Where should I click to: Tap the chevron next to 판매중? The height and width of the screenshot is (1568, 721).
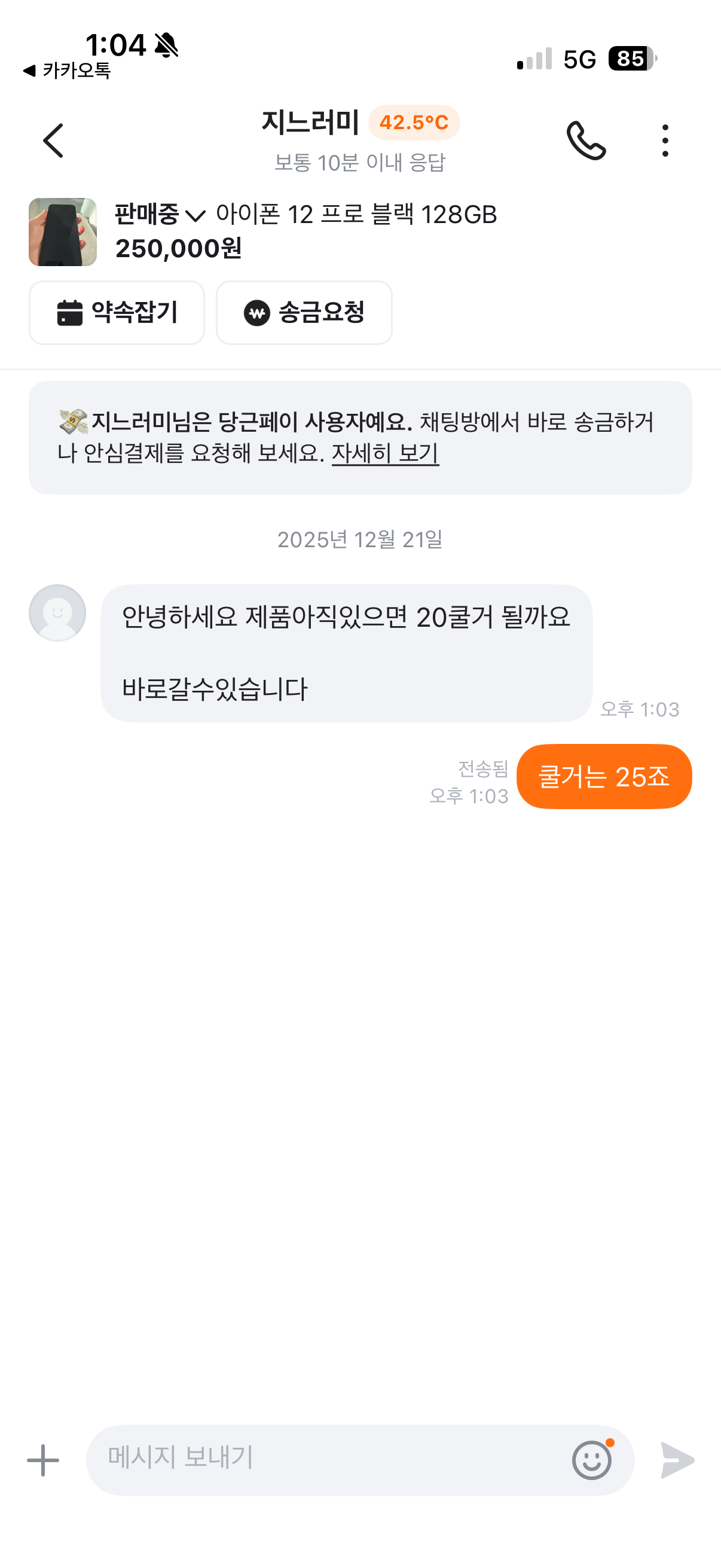pos(197,216)
